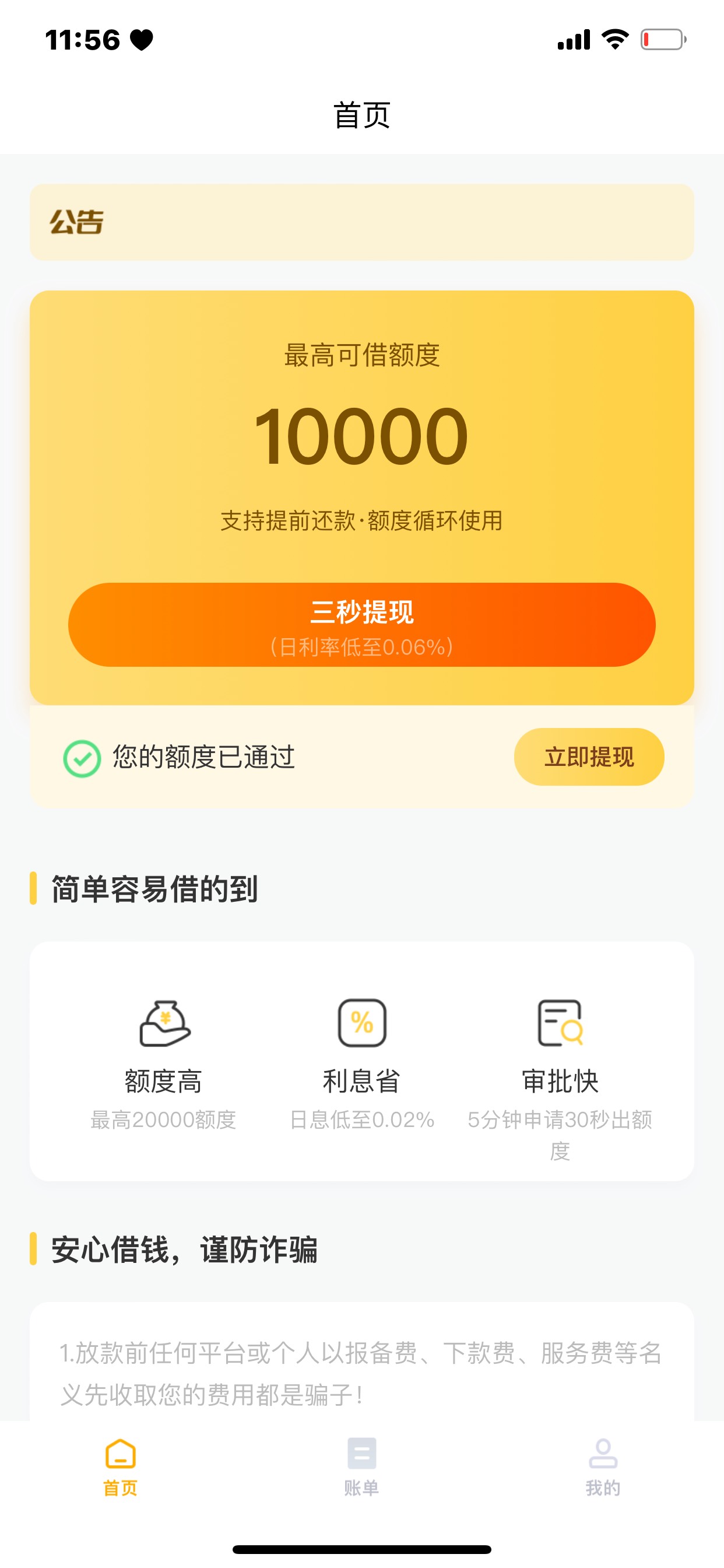Switch to the 账单 tab
This screenshot has width=724, height=1568.
point(361,1468)
